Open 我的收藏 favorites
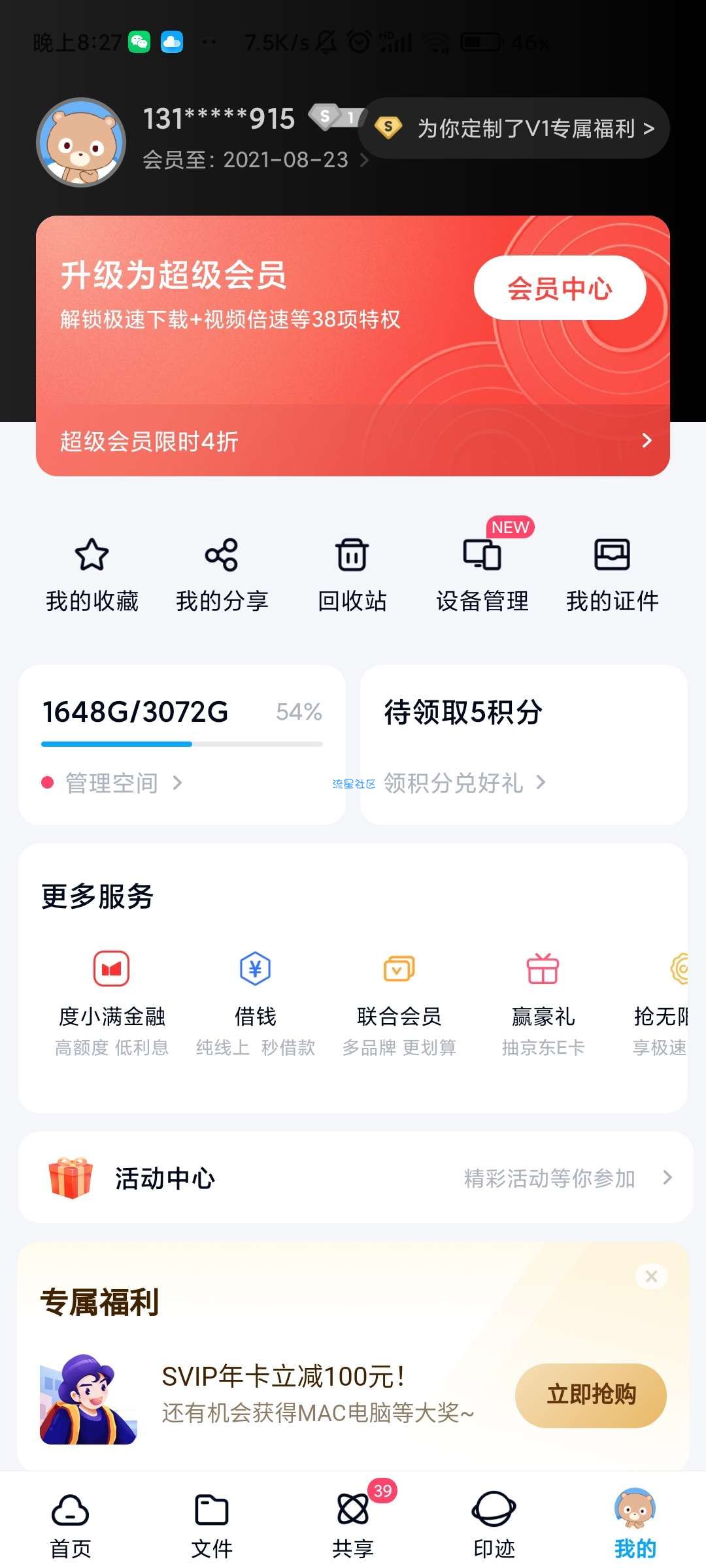 pyautogui.click(x=92, y=574)
